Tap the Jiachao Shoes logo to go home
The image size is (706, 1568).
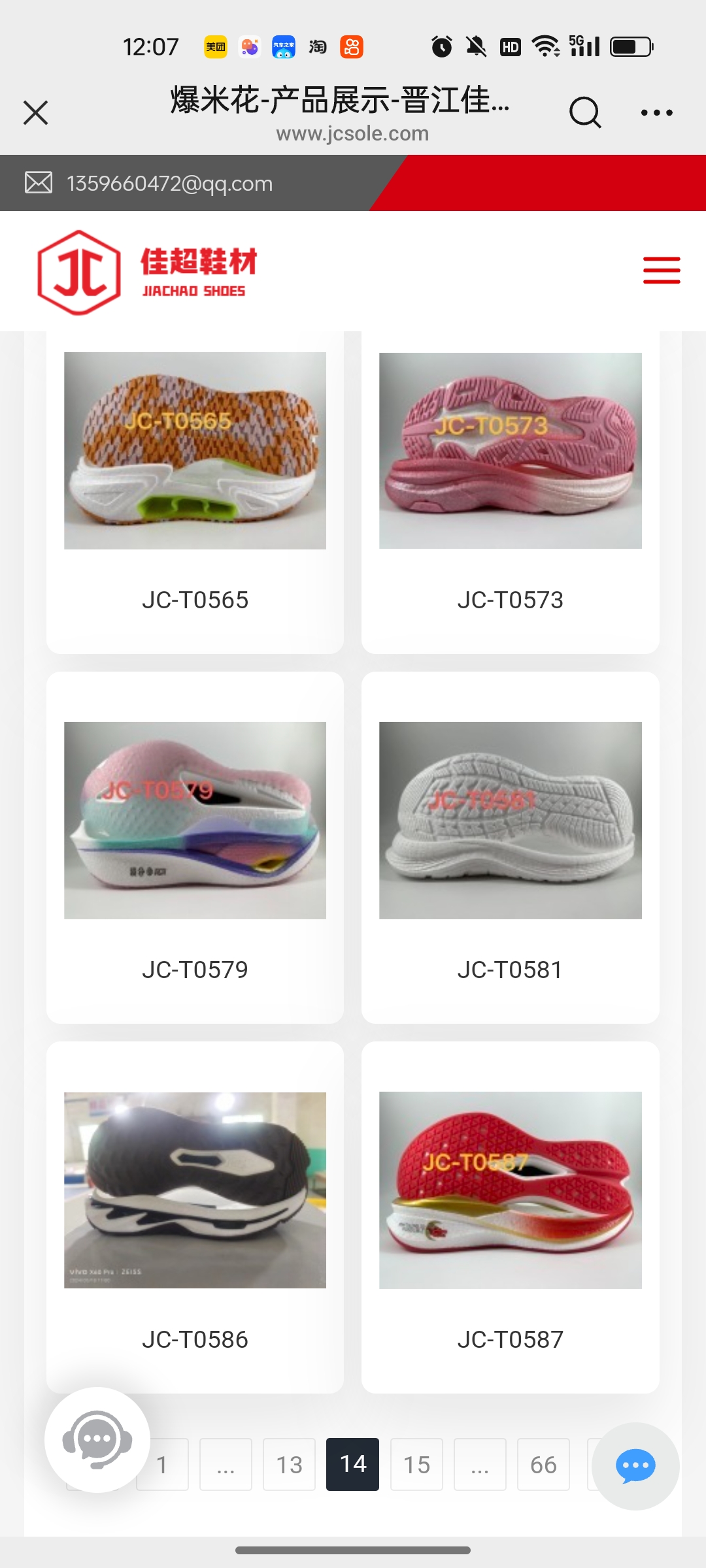coord(147,272)
